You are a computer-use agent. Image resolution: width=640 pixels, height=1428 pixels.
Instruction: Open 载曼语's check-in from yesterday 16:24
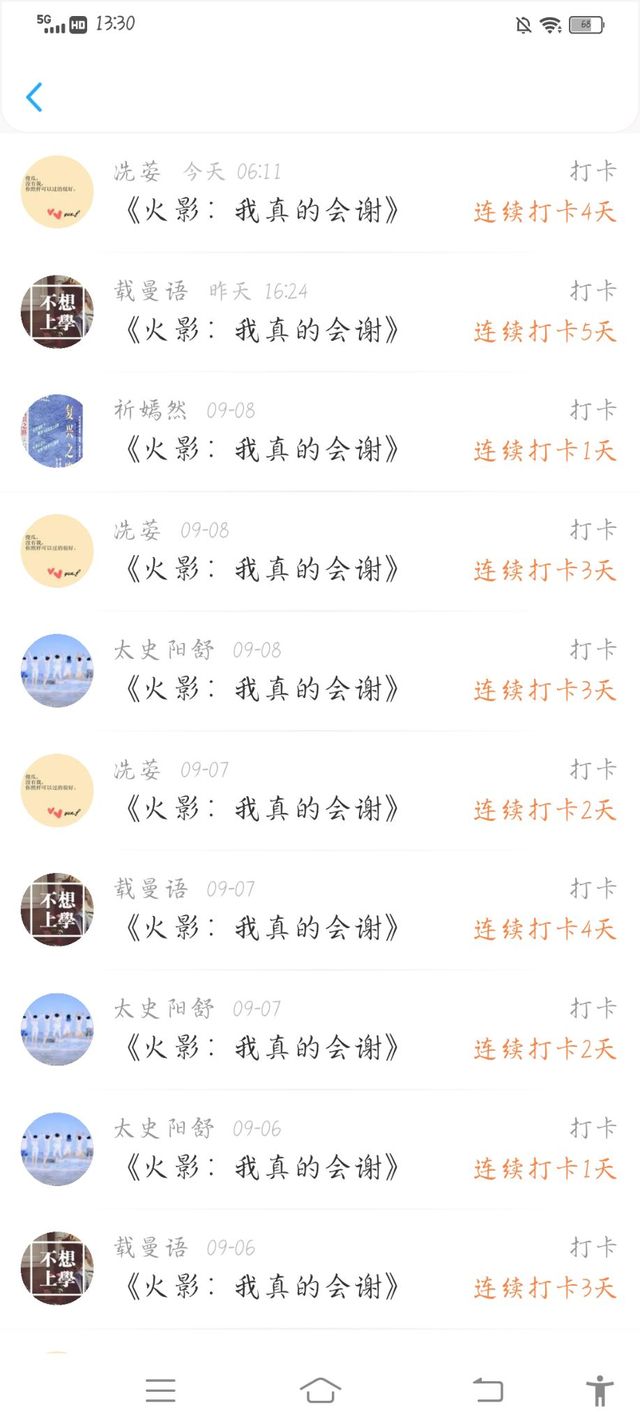(320, 312)
